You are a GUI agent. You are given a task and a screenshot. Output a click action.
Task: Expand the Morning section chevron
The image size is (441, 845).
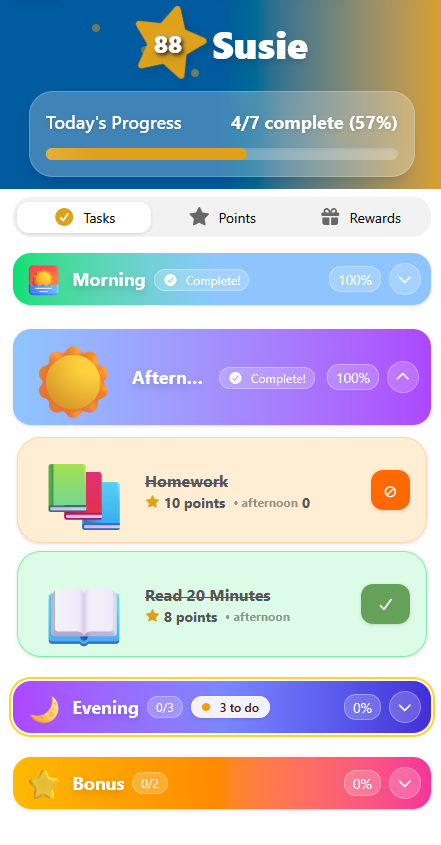[405, 280]
